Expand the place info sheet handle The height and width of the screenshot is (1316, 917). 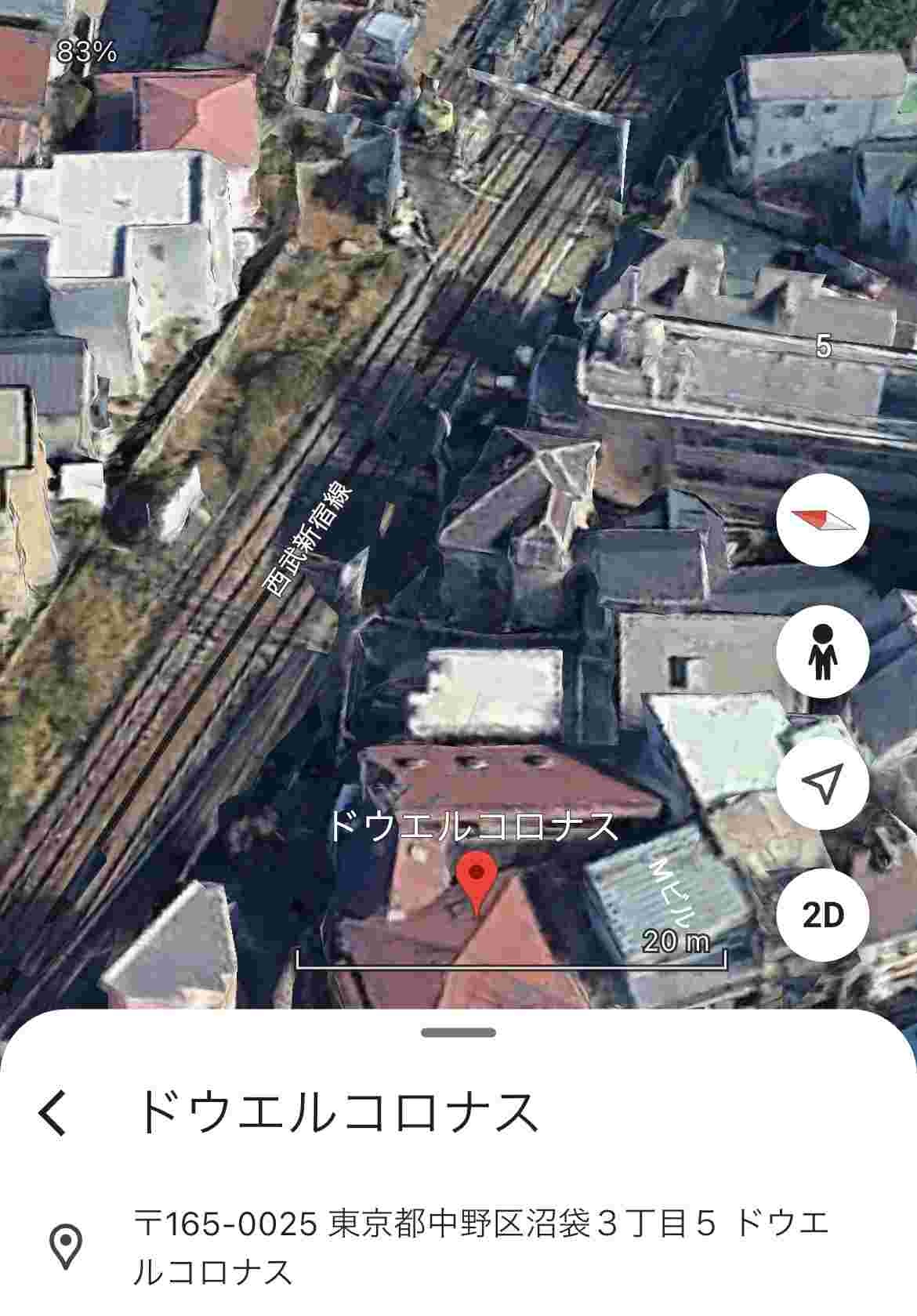(458, 1032)
